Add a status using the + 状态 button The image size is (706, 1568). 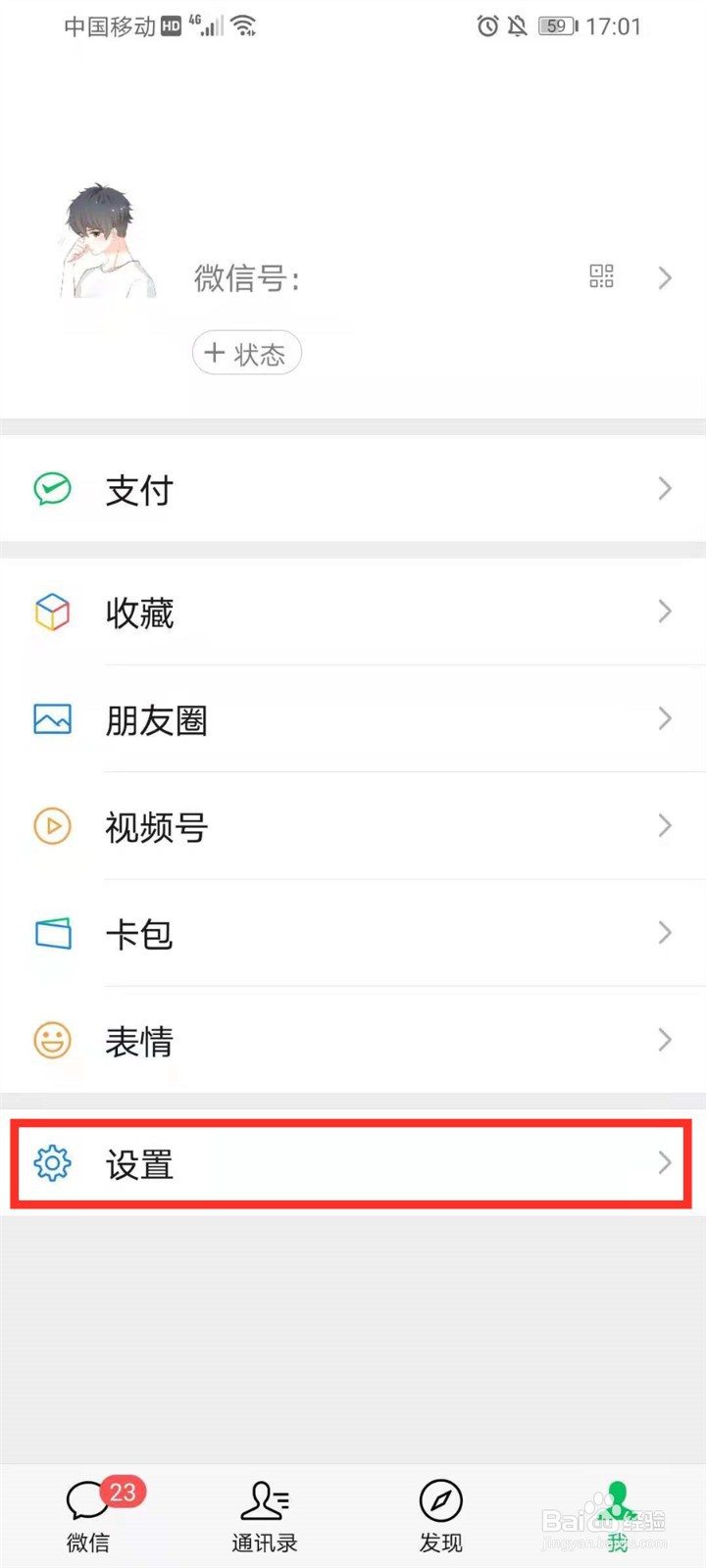click(246, 353)
